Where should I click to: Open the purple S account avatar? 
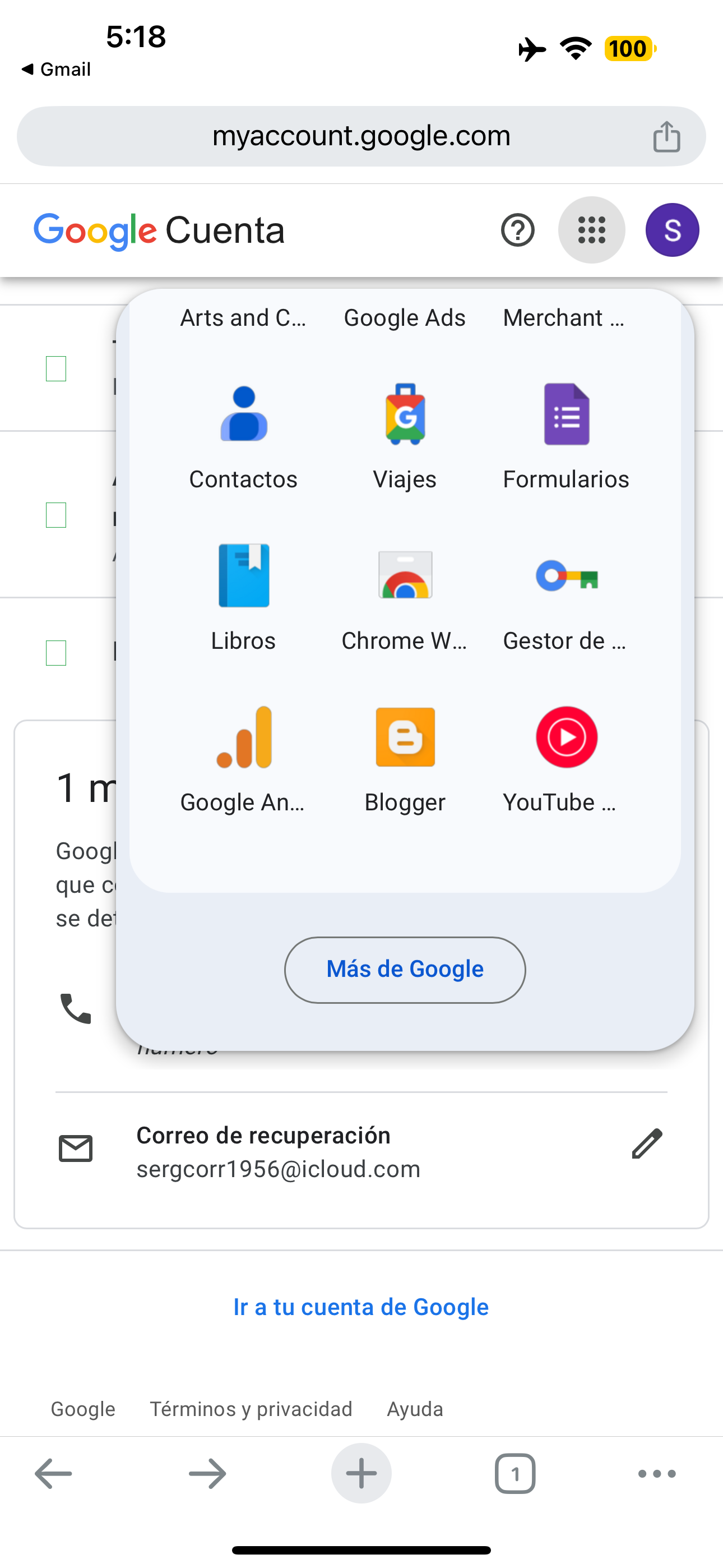pos(672,230)
